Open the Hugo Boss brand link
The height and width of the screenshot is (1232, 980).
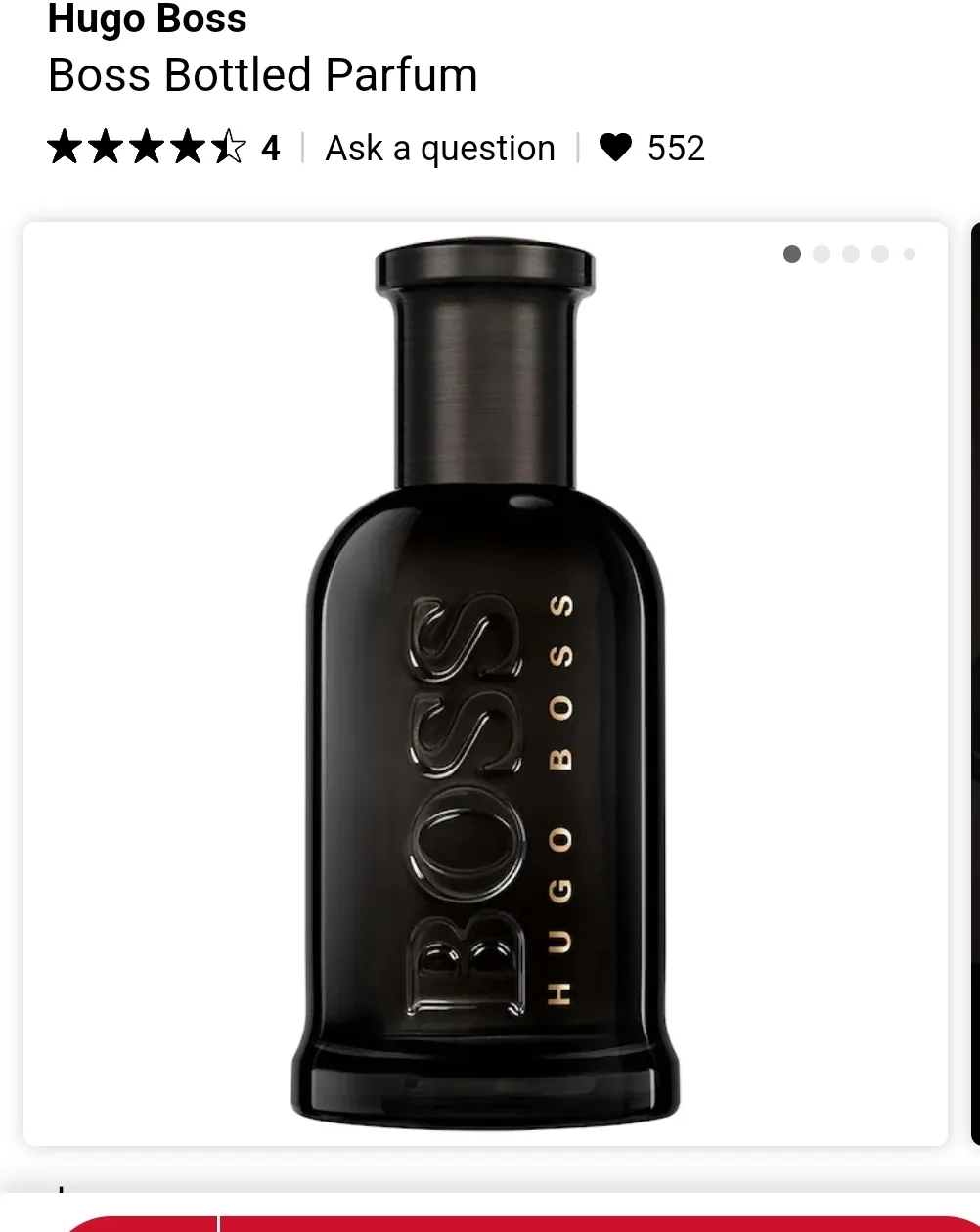[x=147, y=19]
